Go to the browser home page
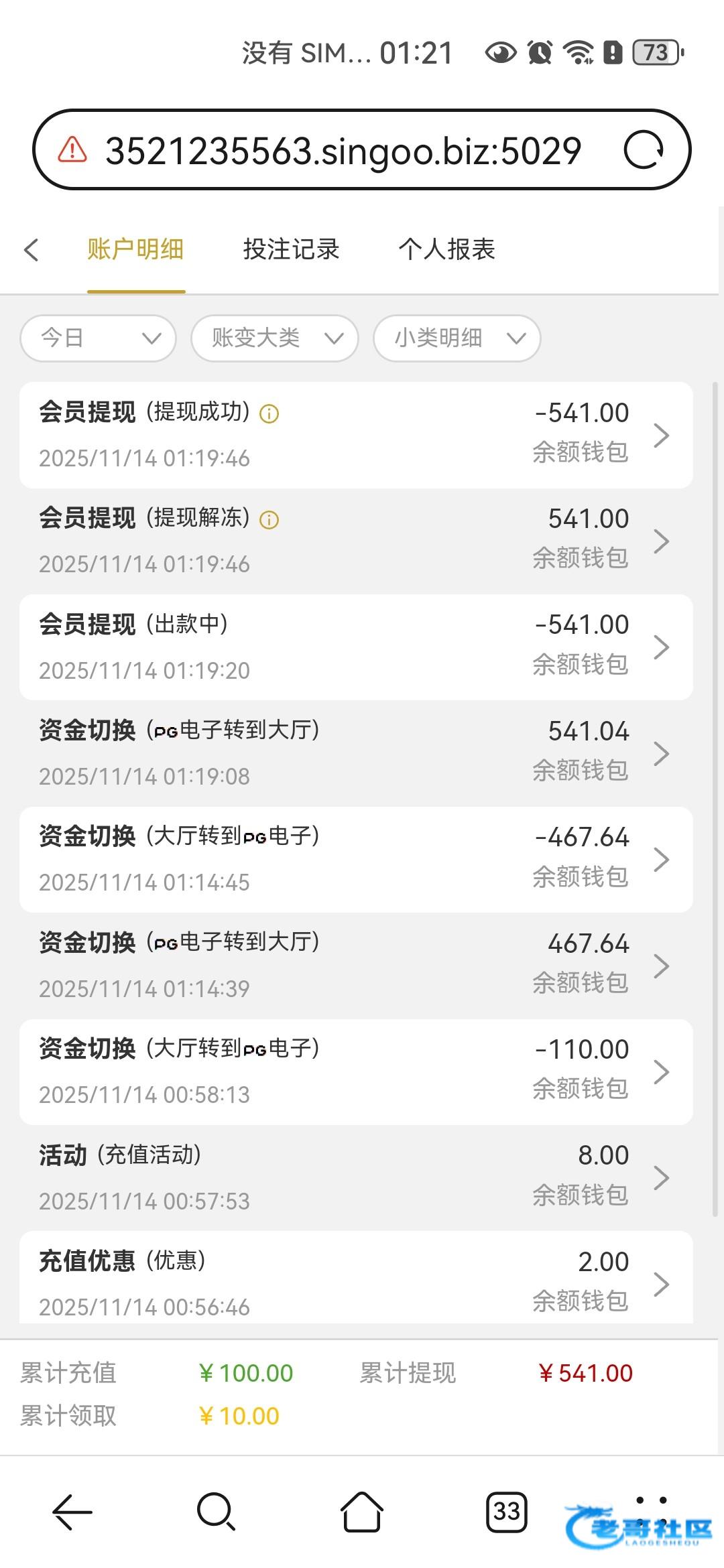The width and height of the screenshot is (724, 1568). [361, 1512]
